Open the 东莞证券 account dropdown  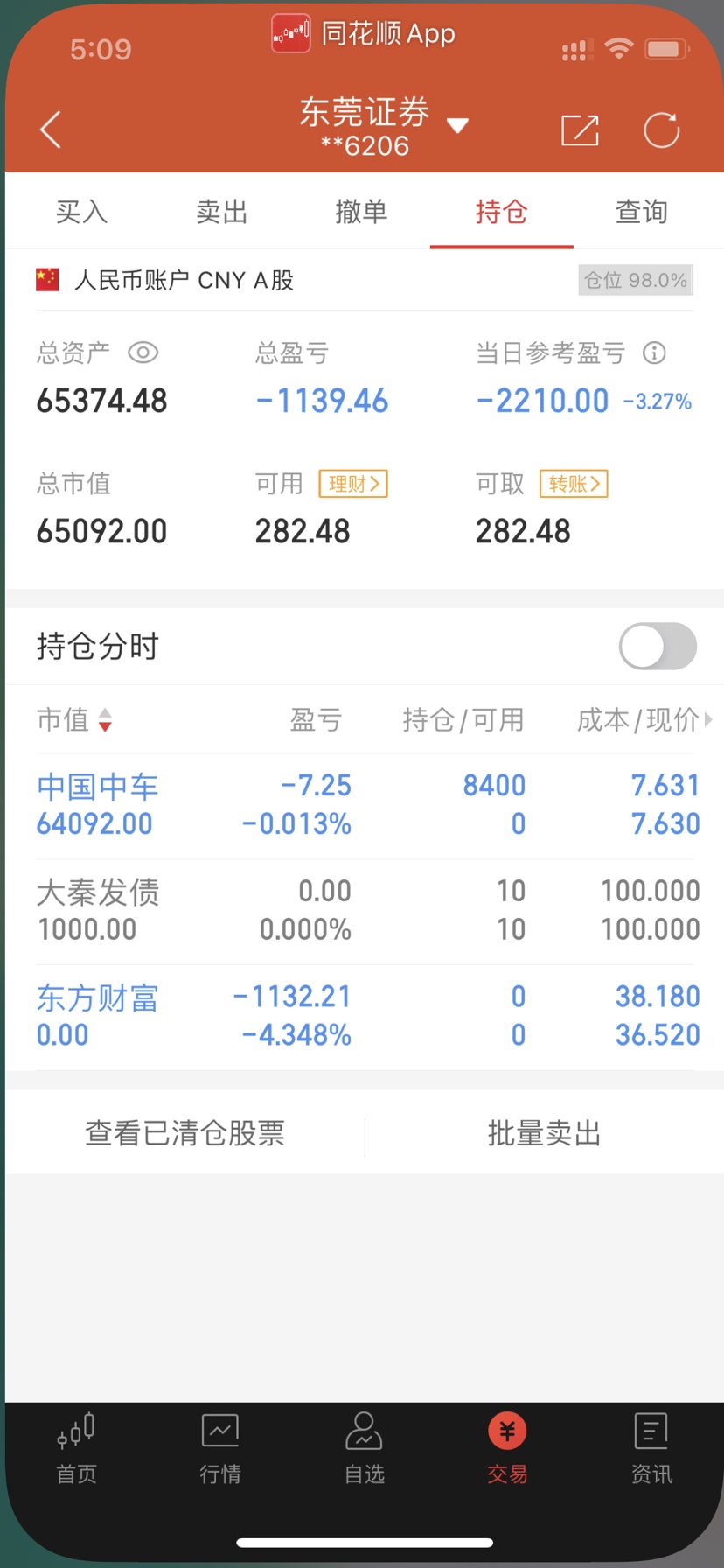[x=384, y=127]
